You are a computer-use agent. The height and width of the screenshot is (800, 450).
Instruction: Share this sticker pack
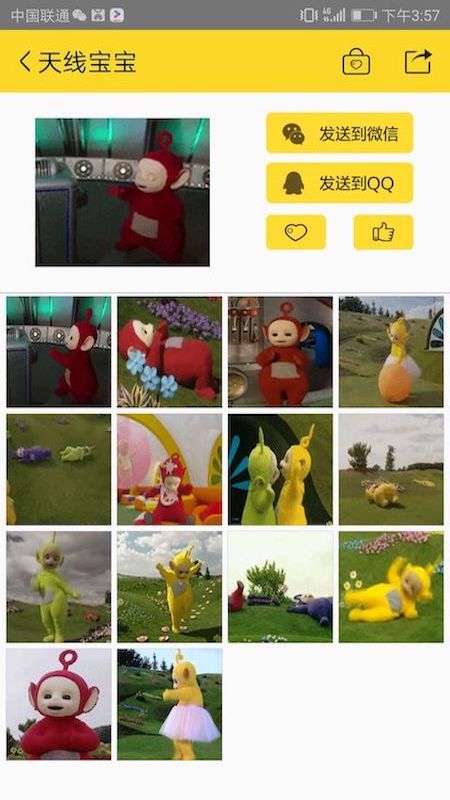[x=418, y=62]
